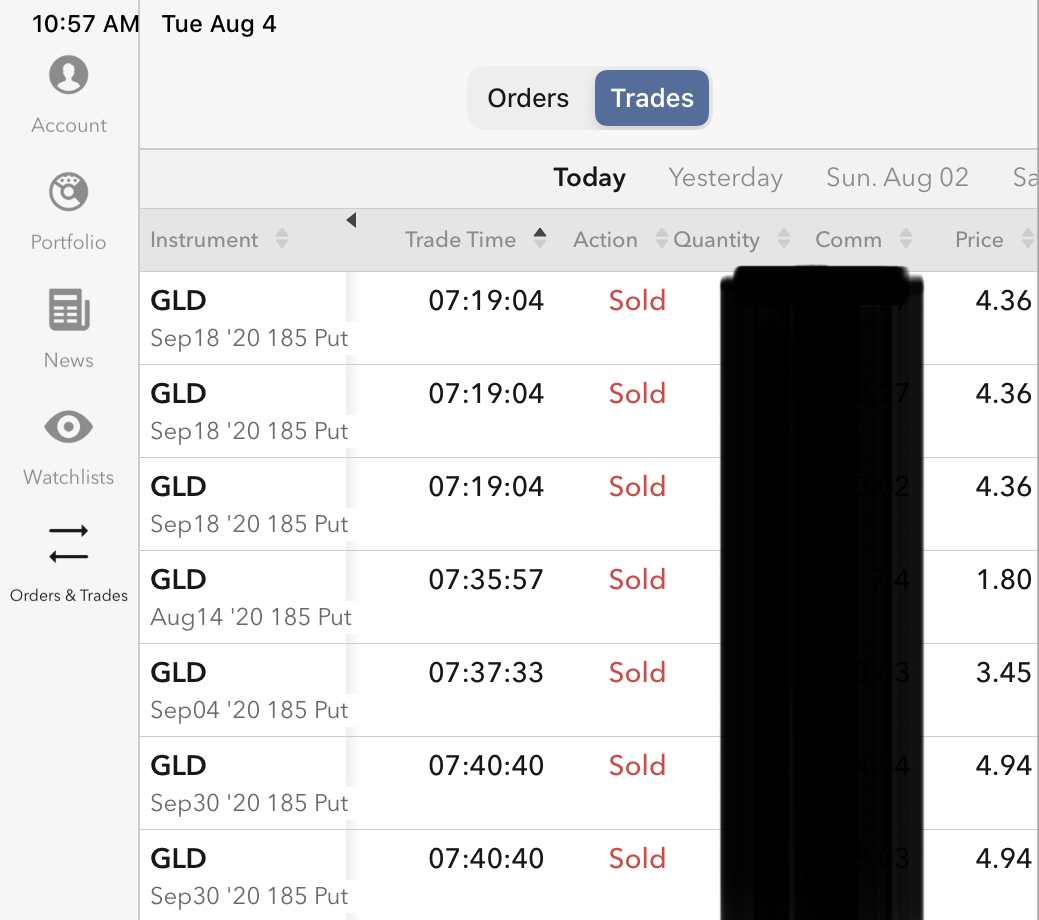The height and width of the screenshot is (920, 1039).
Task: Go to Portfolio in the sidebar
Action: point(68,211)
